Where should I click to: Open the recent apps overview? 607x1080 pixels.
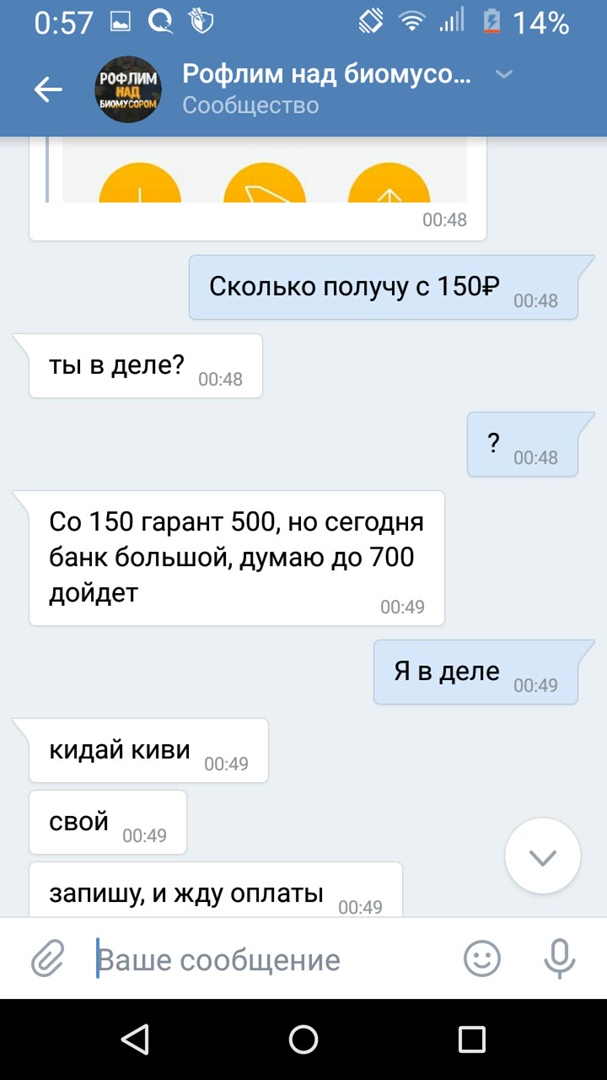472,1039
